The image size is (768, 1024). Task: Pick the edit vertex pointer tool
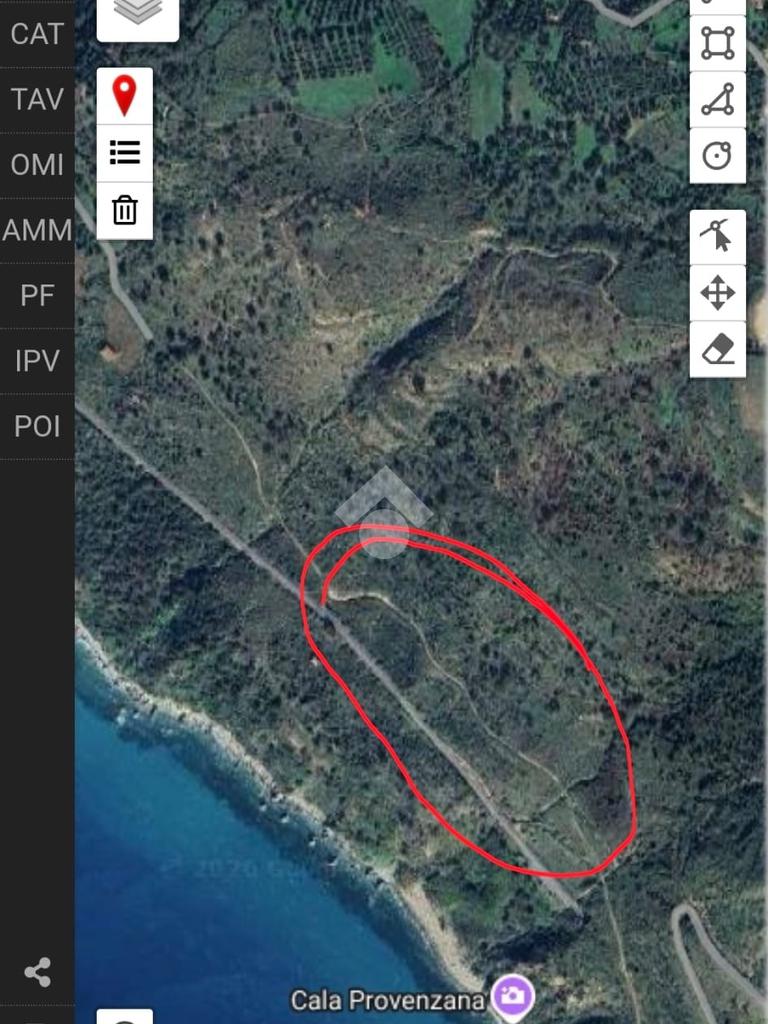(718, 237)
